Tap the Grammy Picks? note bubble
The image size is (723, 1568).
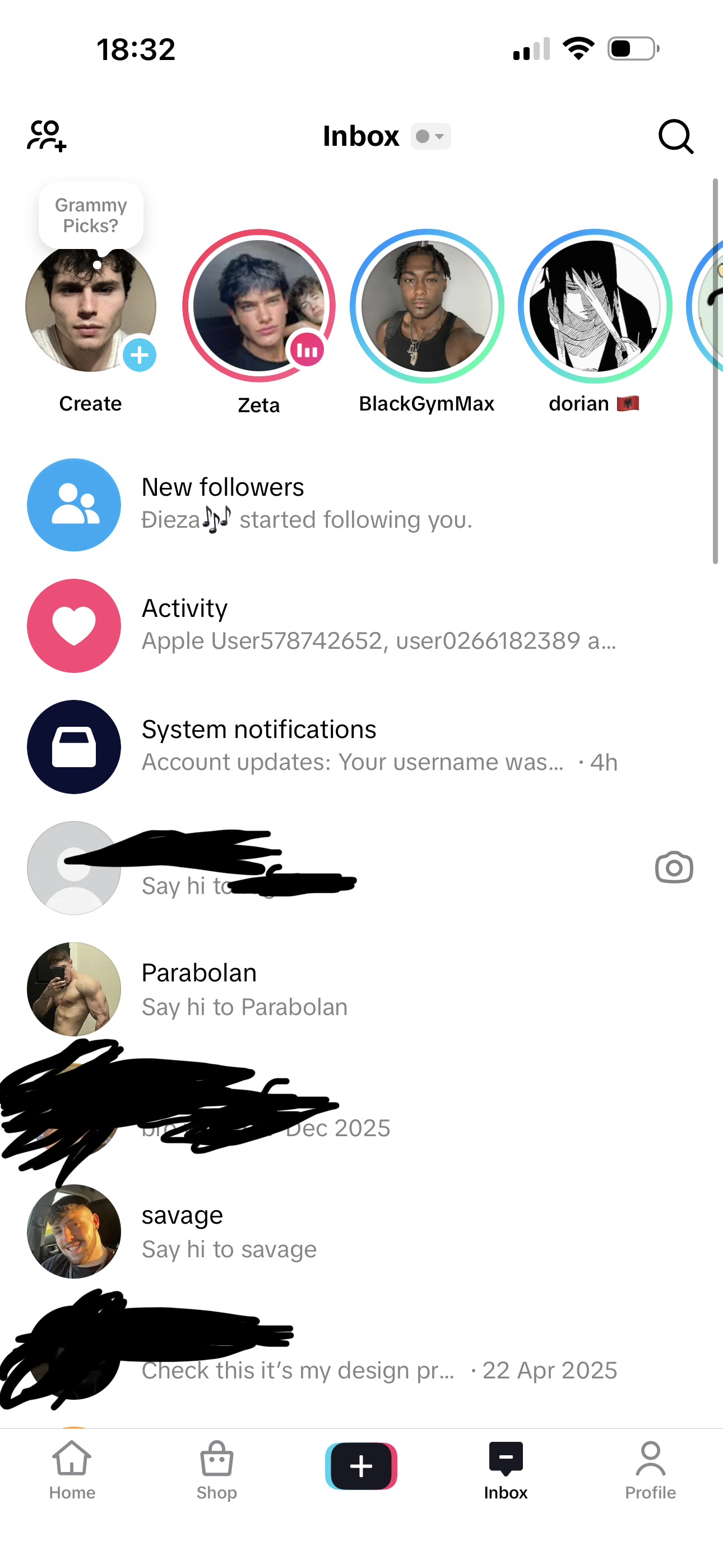(x=91, y=215)
